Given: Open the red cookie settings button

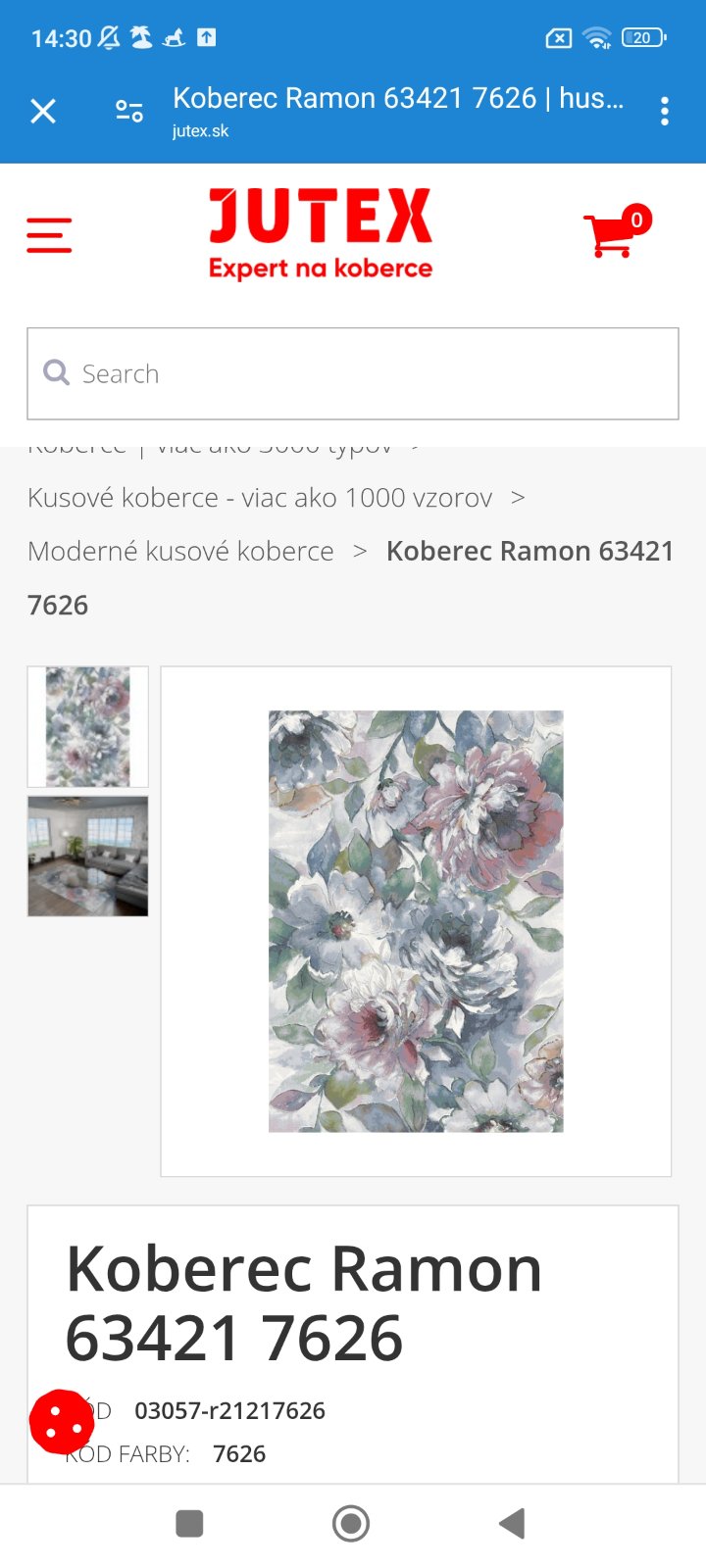Looking at the screenshot, I should [61, 1421].
